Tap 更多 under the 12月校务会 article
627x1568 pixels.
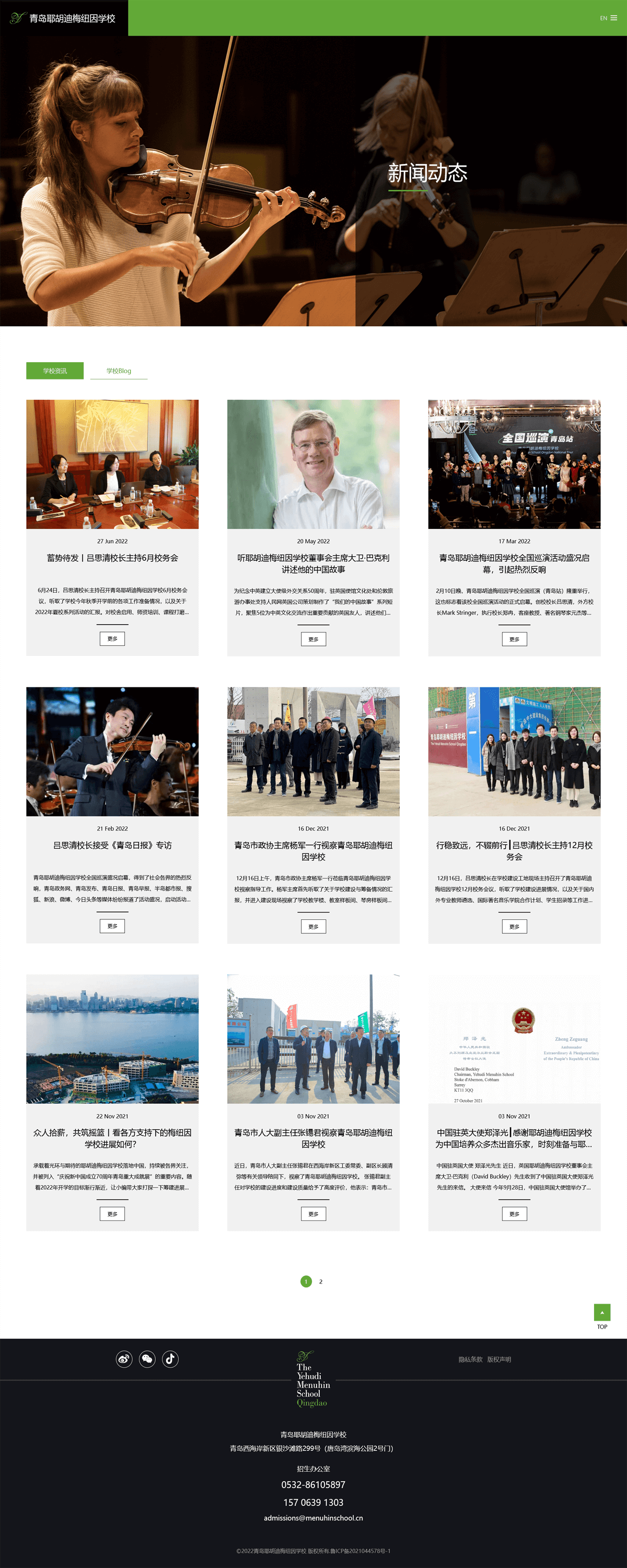click(514, 927)
